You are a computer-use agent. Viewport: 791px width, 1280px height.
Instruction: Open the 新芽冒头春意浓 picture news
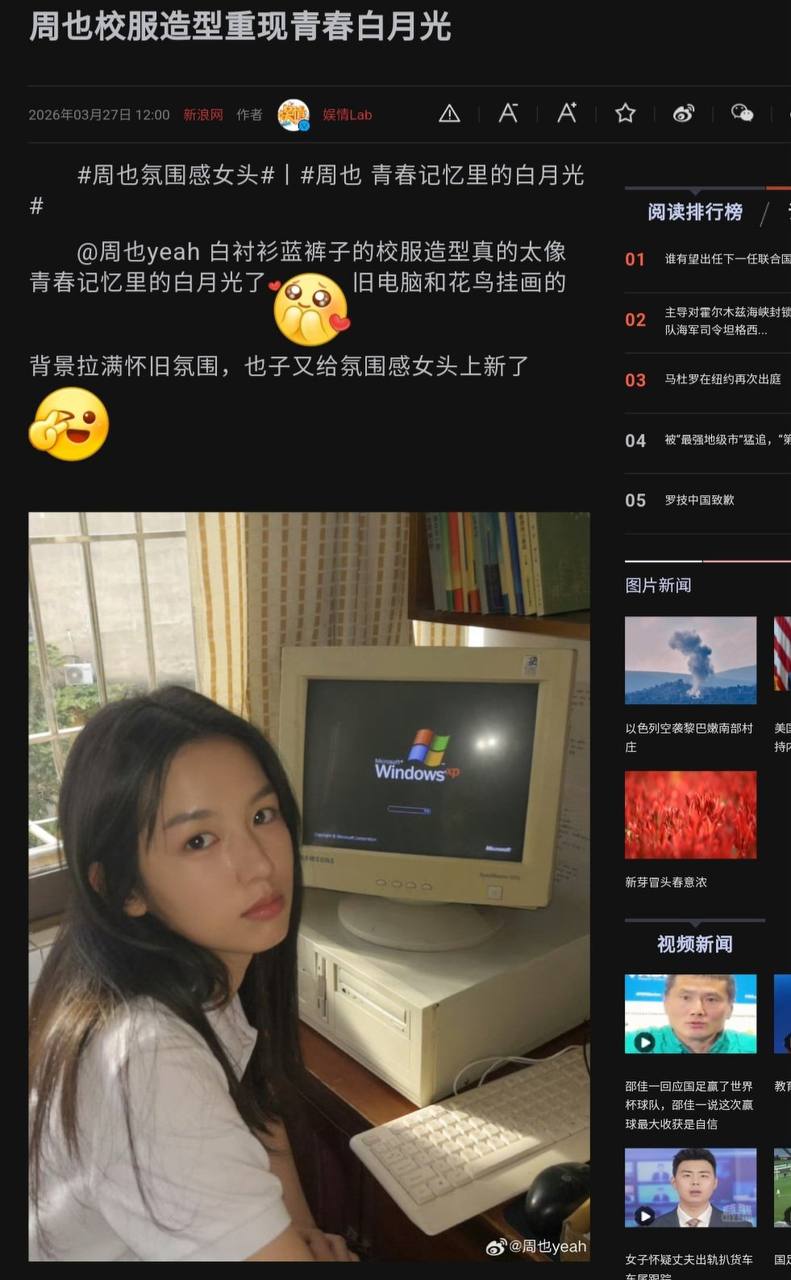tap(690, 815)
